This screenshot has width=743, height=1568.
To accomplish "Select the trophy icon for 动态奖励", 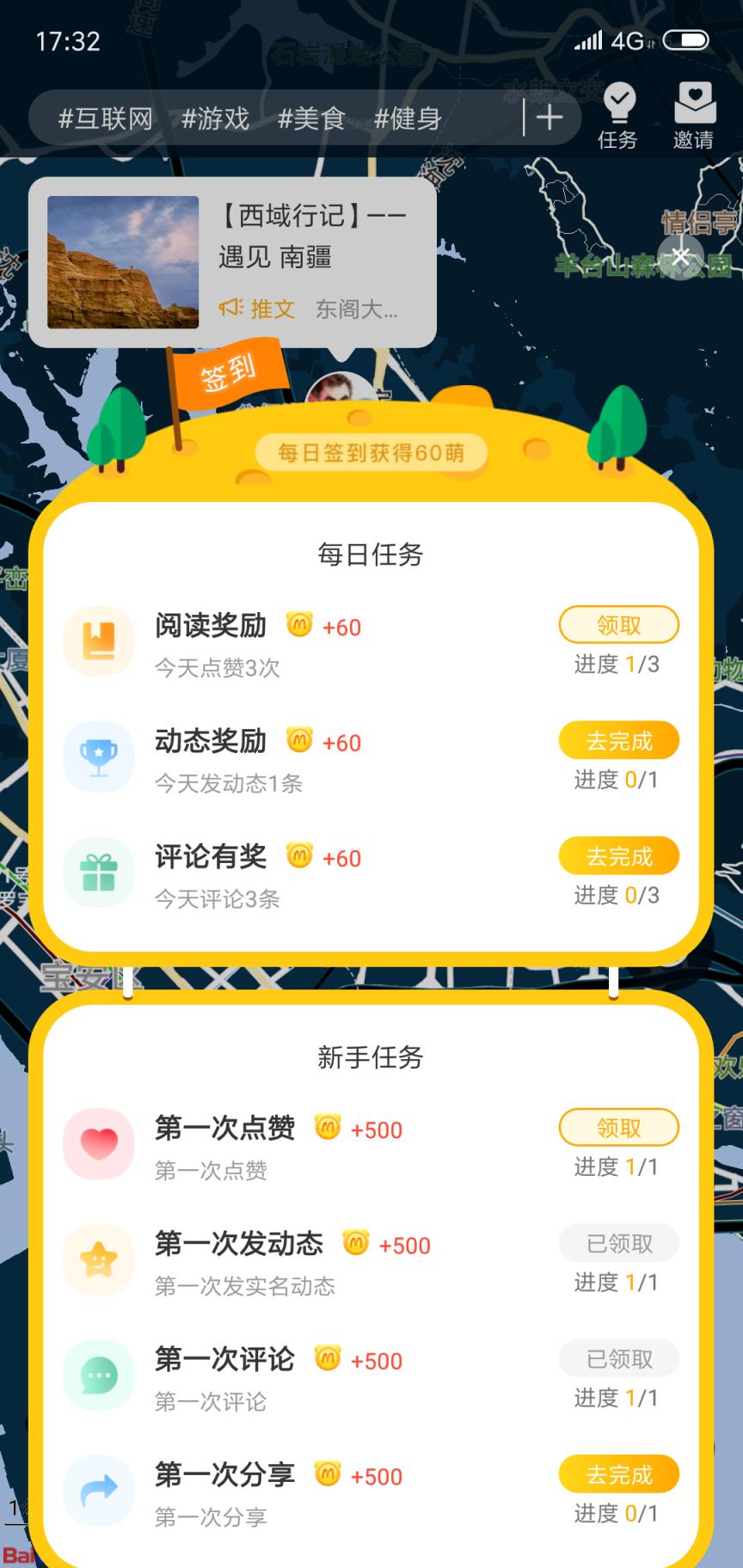I will (x=98, y=756).
